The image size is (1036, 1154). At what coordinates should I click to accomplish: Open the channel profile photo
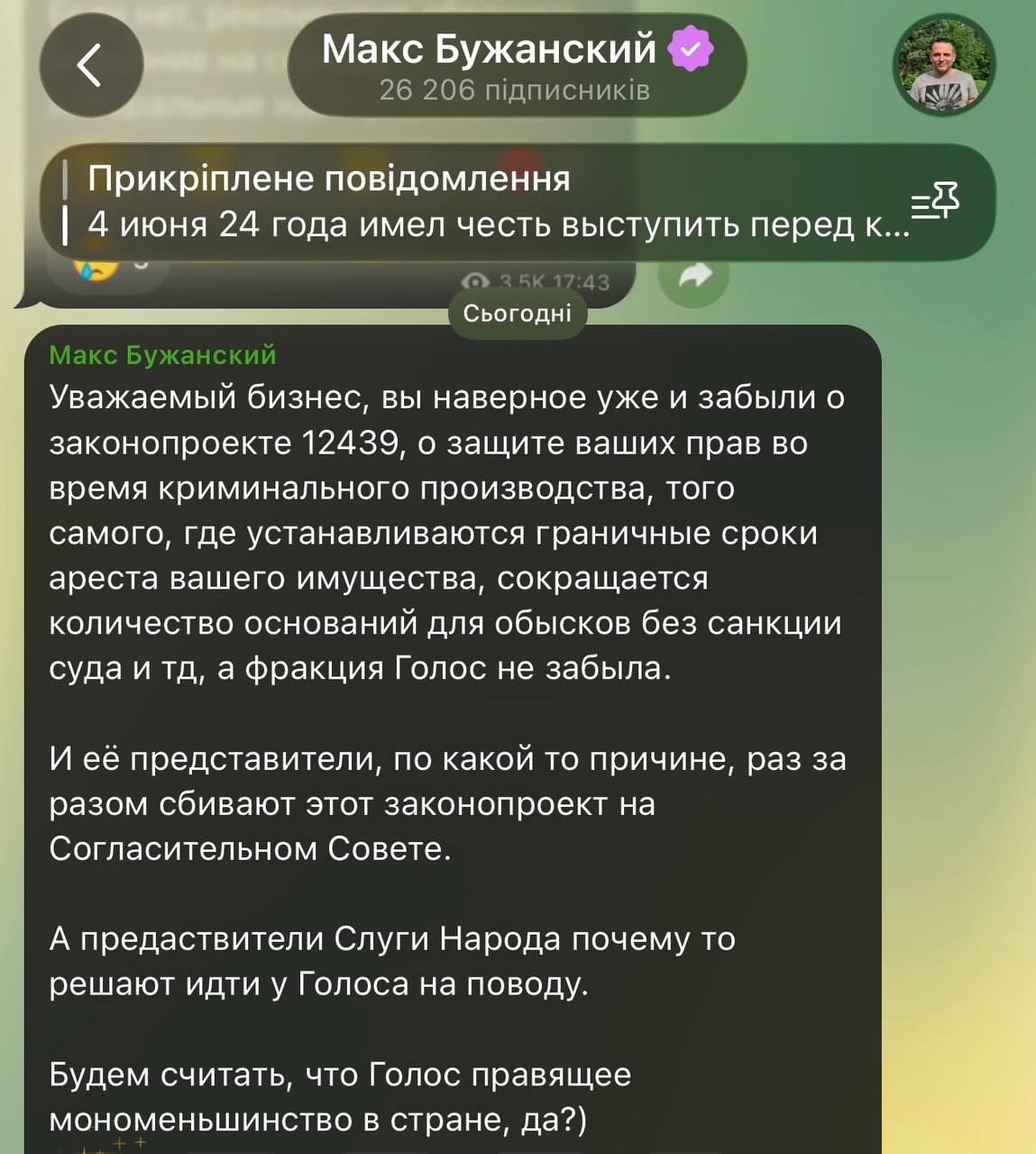coord(943,65)
